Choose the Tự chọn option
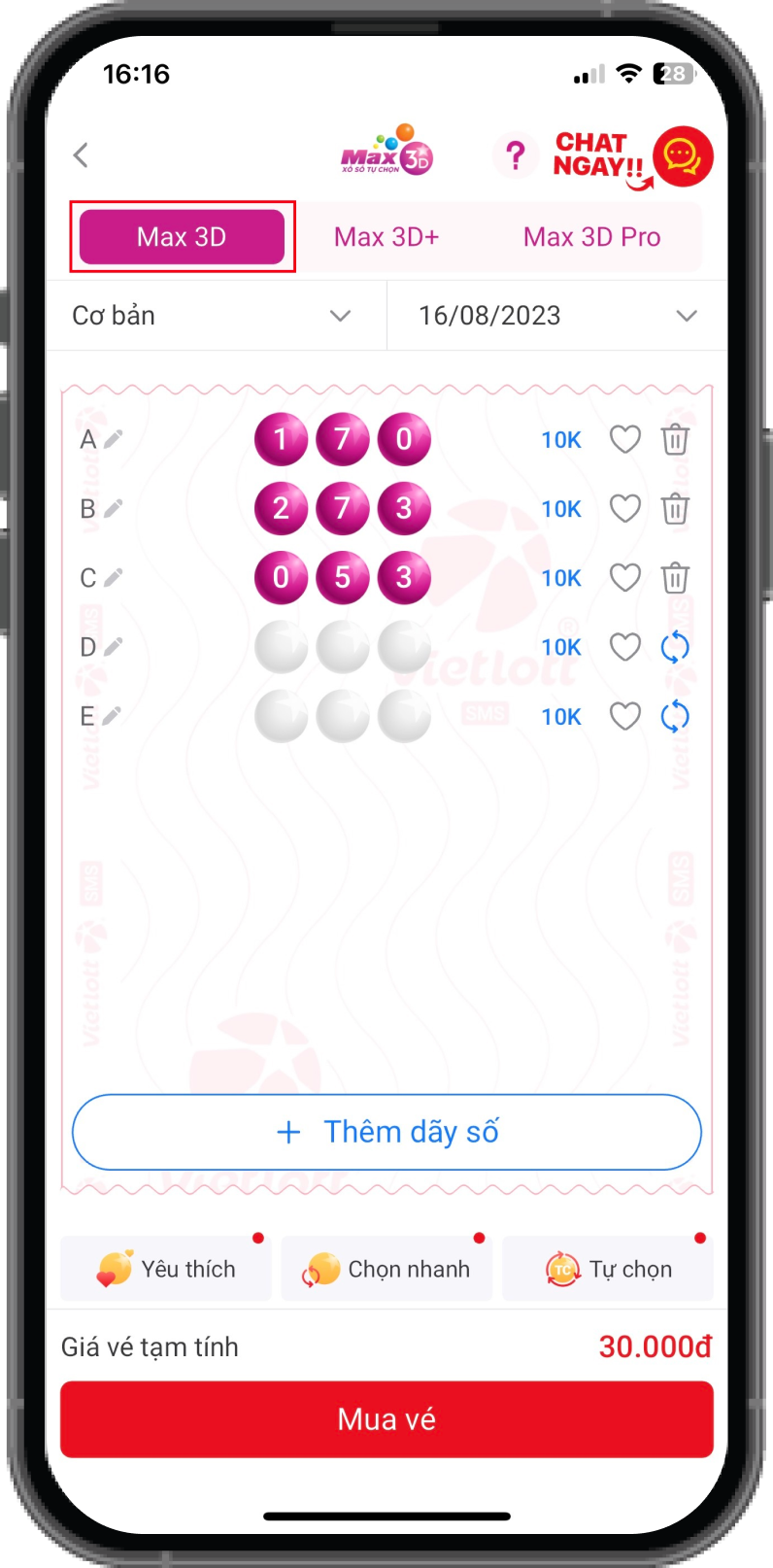 608,1269
